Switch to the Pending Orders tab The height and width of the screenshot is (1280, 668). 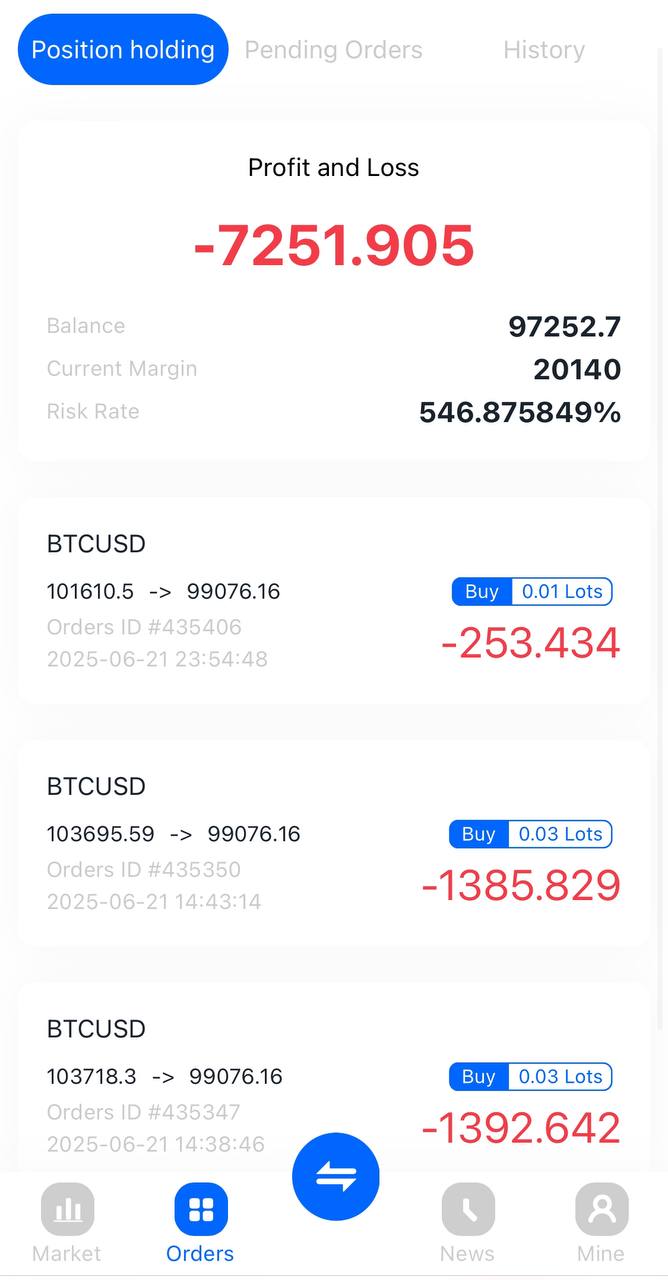(x=333, y=50)
